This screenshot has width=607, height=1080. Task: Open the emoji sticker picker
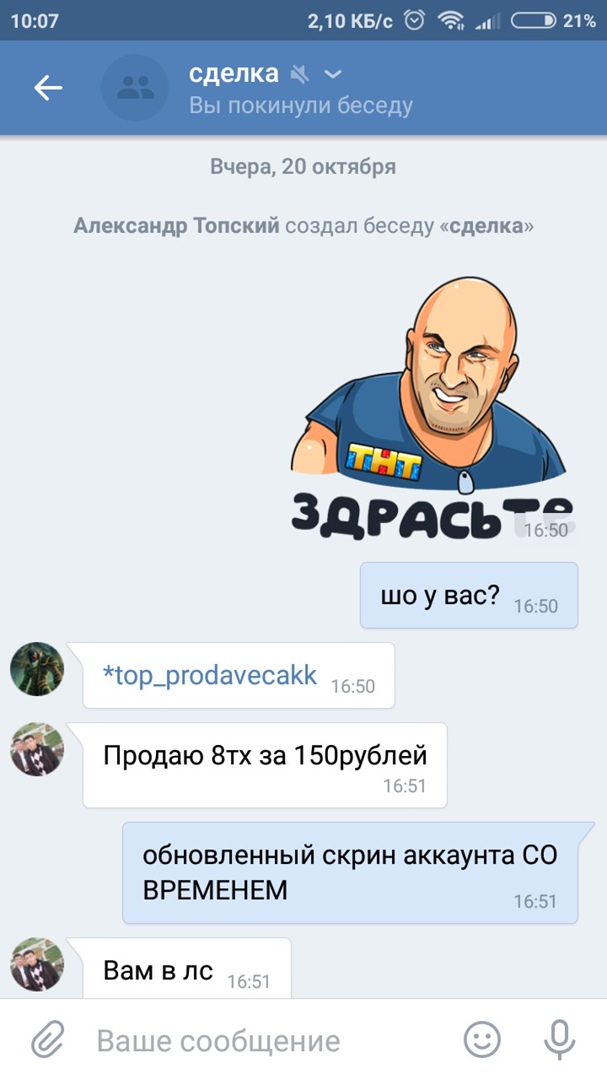click(482, 1040)
